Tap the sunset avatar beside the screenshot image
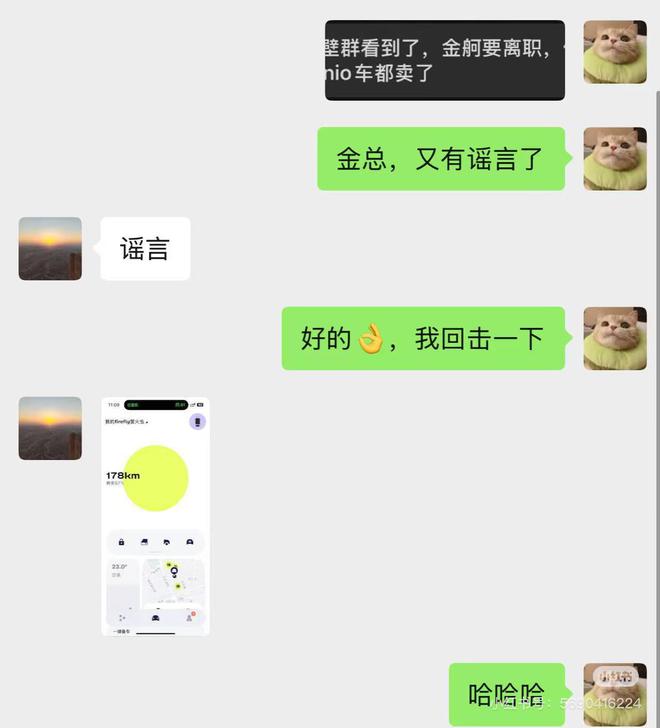 (50, 428)
